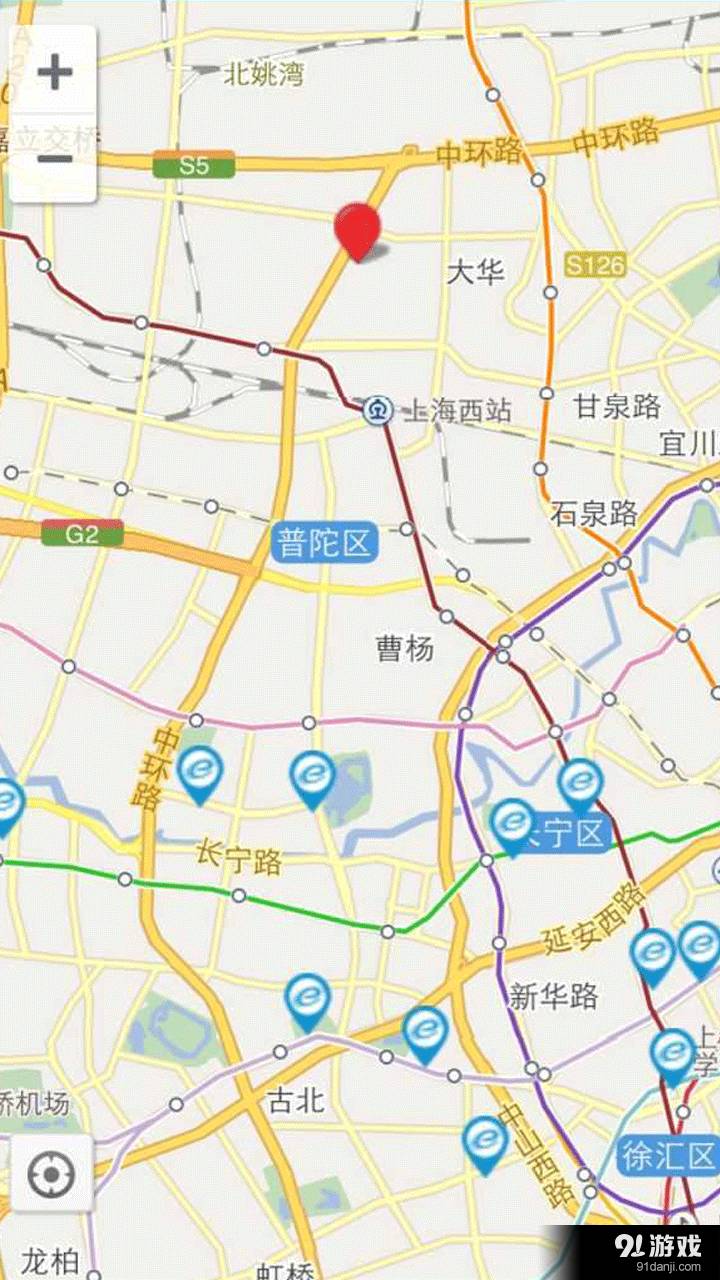This screenshot has width=720, height=1280.
Task: Open the blue e marker beside 中山西路
Action: pos(485,1142)
